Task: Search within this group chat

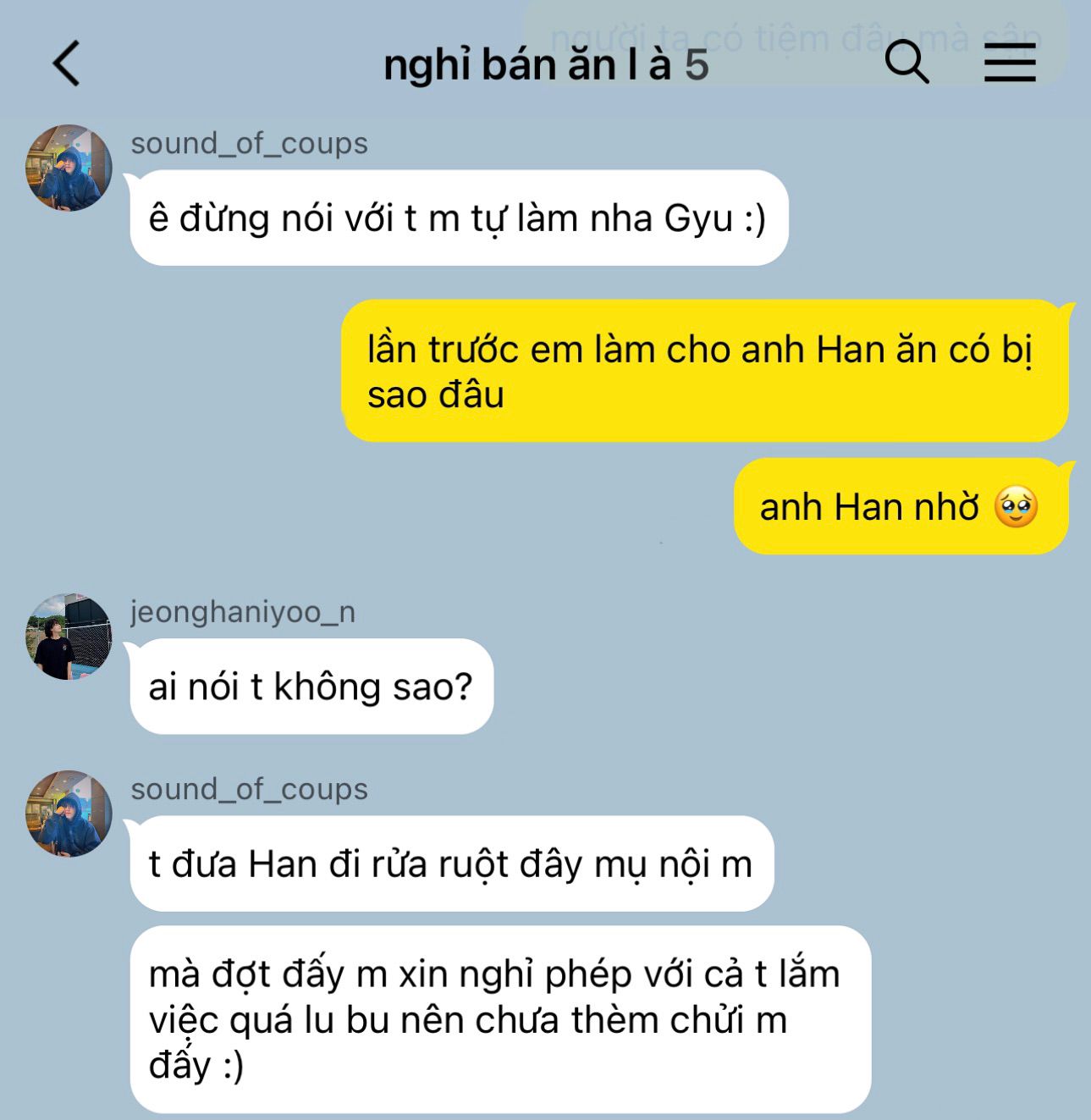Action: [x=906, y=62]
